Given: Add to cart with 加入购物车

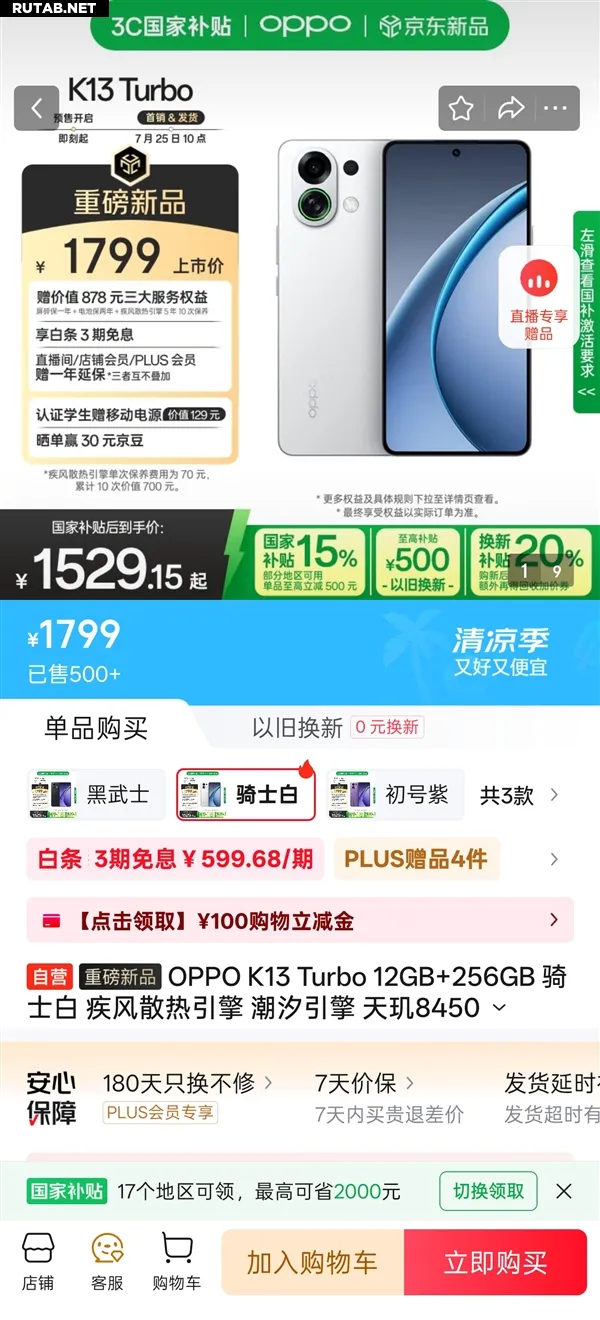Looking at the screenshot, I should [x=312, y=1262].
